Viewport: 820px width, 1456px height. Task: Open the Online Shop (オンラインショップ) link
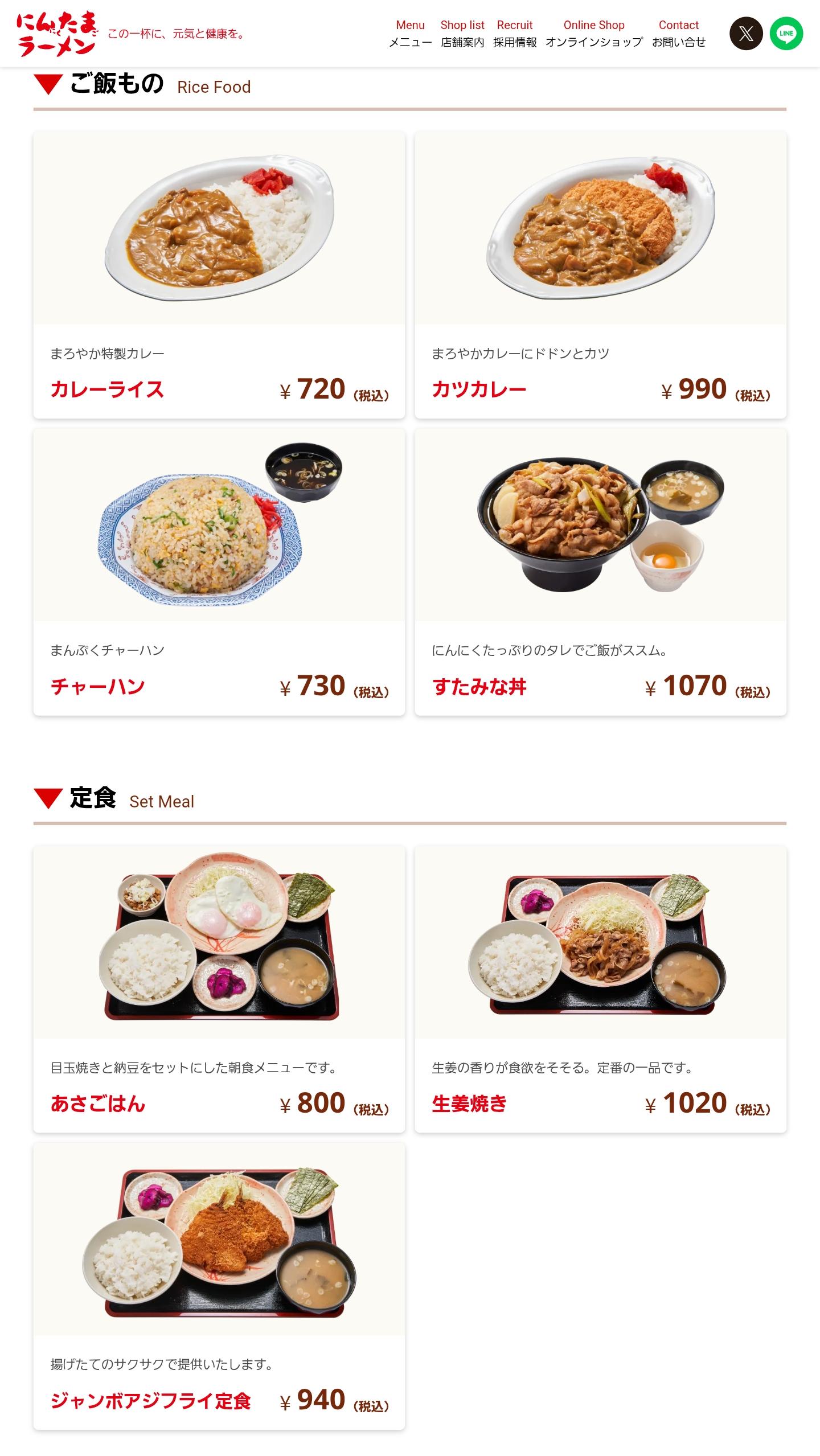pos(594,34)
